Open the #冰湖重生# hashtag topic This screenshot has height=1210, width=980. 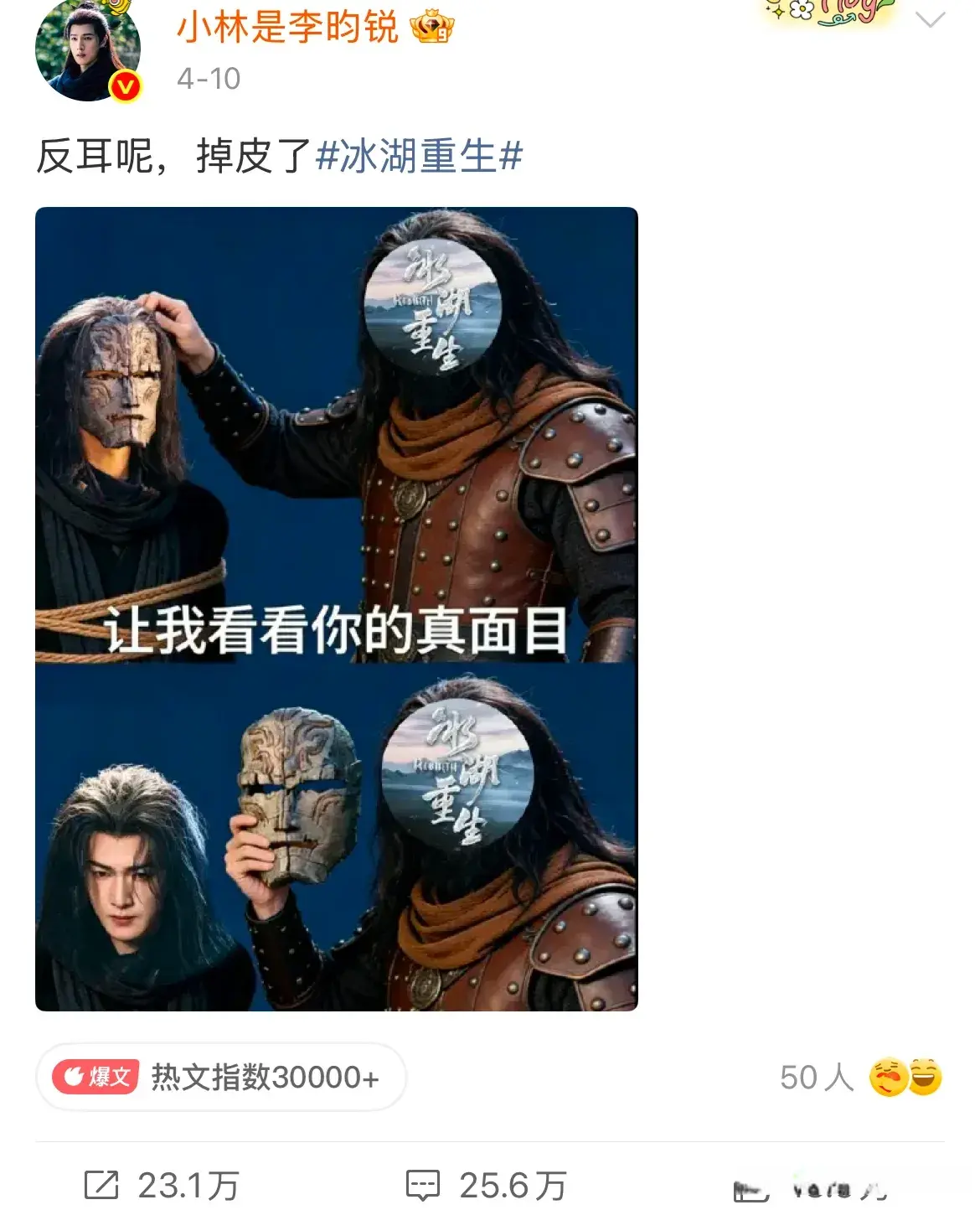click(419, 156)
